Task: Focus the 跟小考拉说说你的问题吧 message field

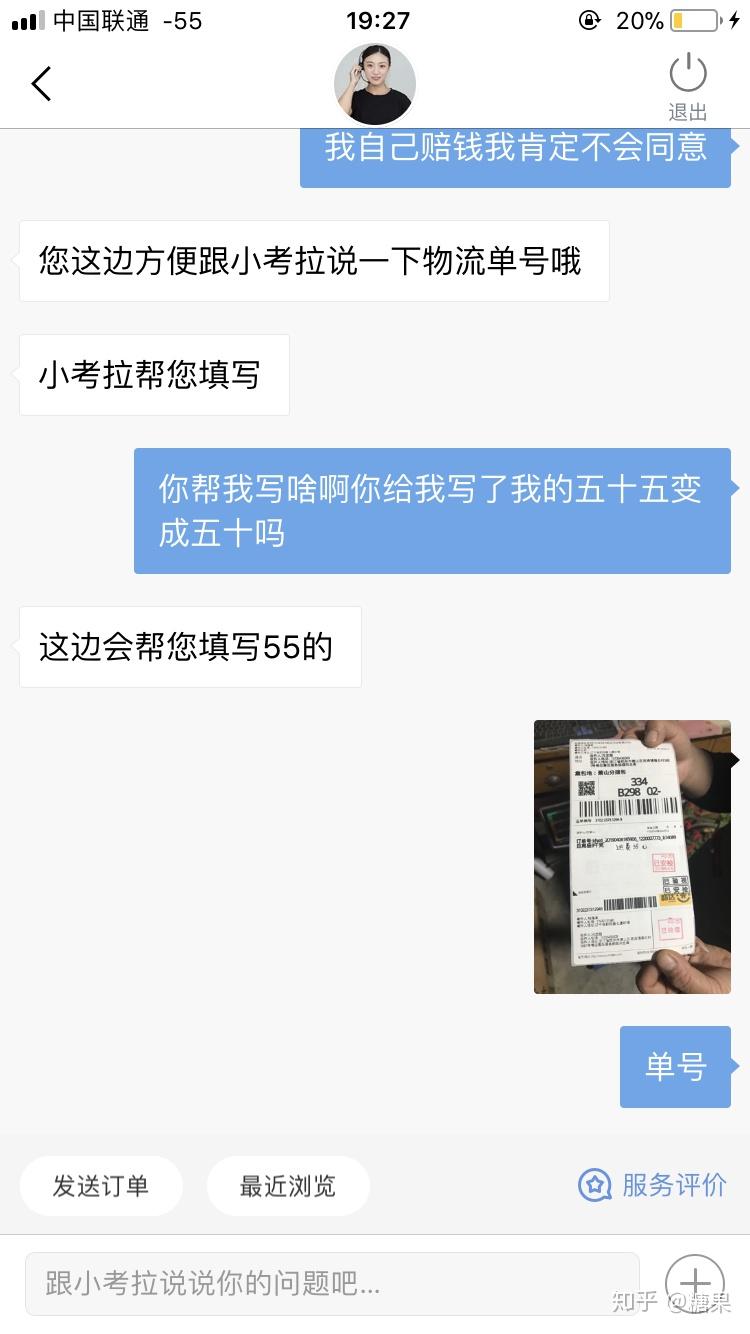Action: 332,1284
